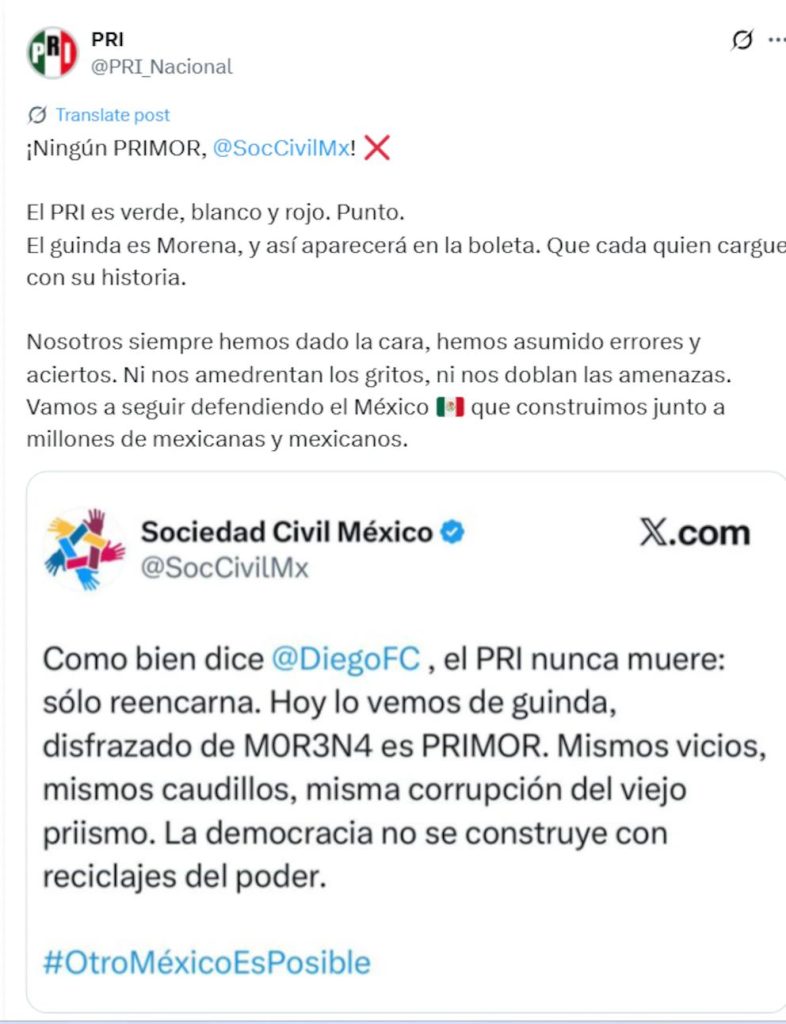Viewport: 786px width, 1024px height.
Task: Open the @SocCivilMx mention in the post
Action: 282,148
